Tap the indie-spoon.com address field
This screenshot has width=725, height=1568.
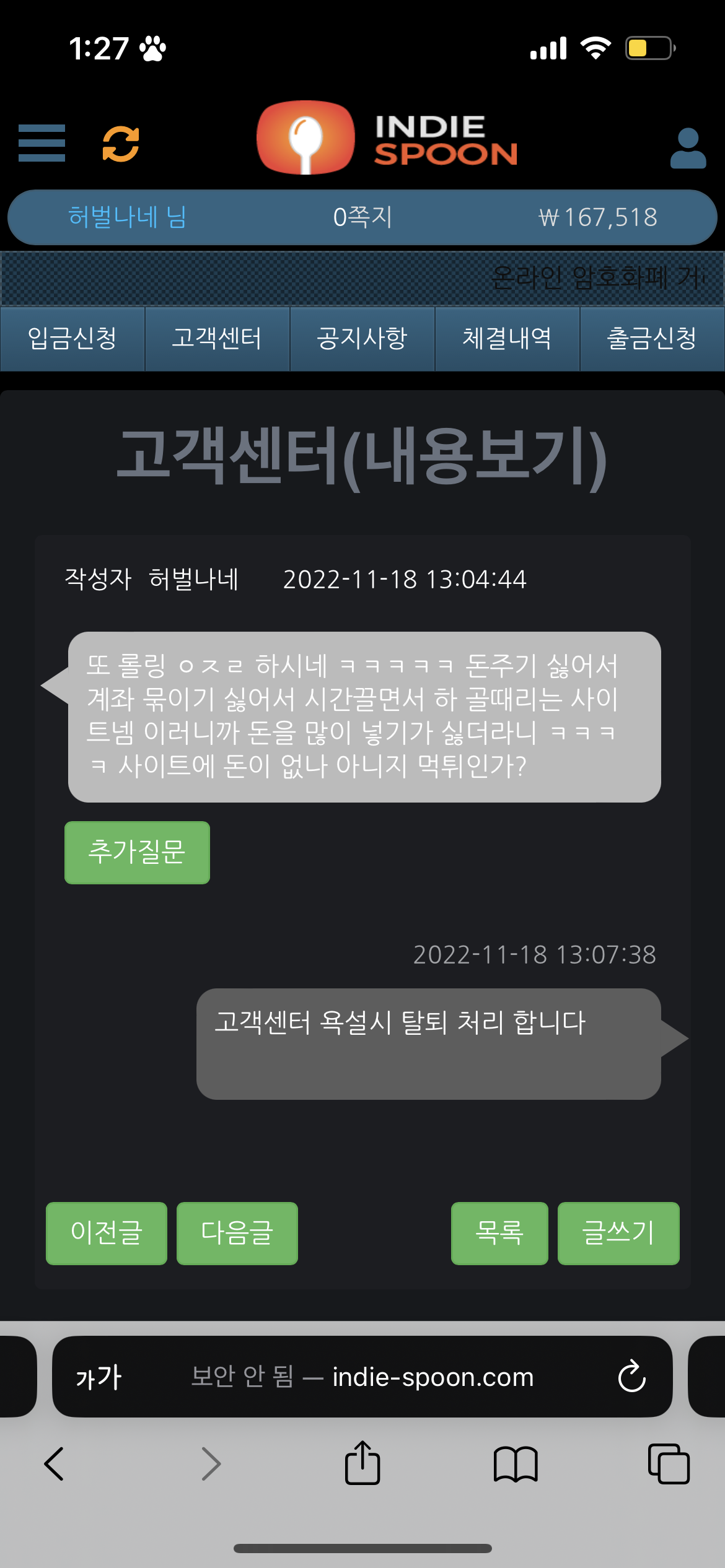coord(397,1377)
